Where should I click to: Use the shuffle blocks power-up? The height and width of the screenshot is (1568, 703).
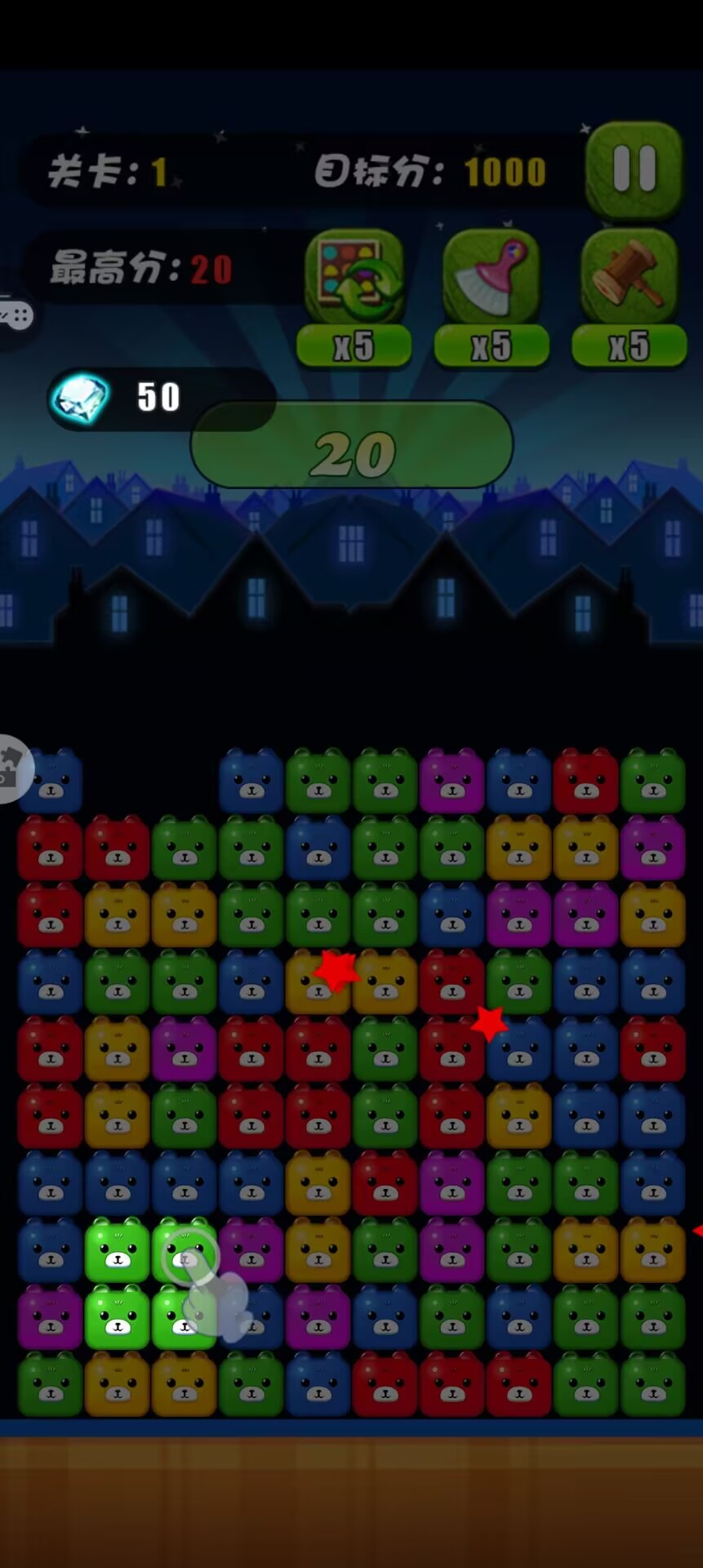pos(354,278)
